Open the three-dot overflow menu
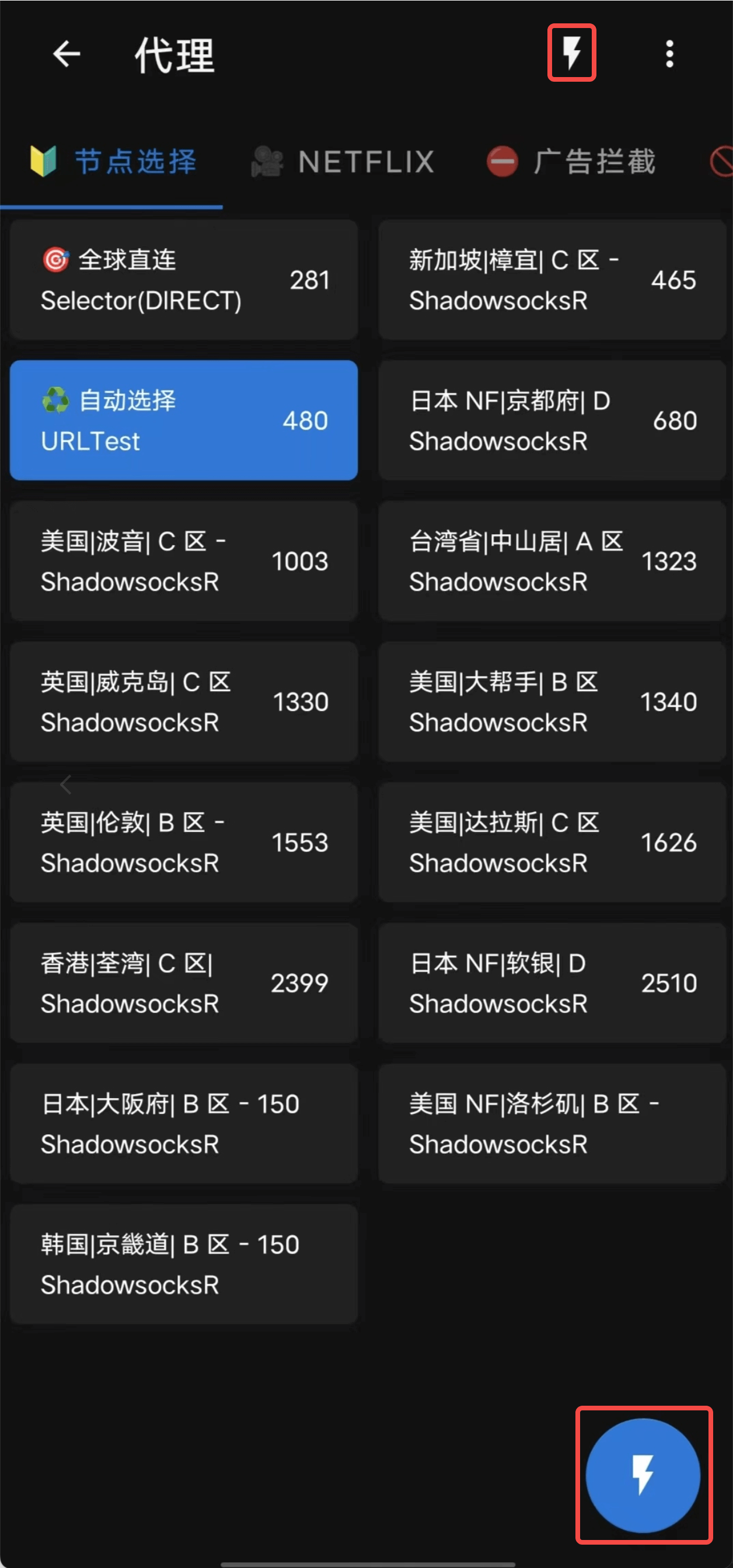The width and height of the screenshot is (733, 1568). (669, 54)
